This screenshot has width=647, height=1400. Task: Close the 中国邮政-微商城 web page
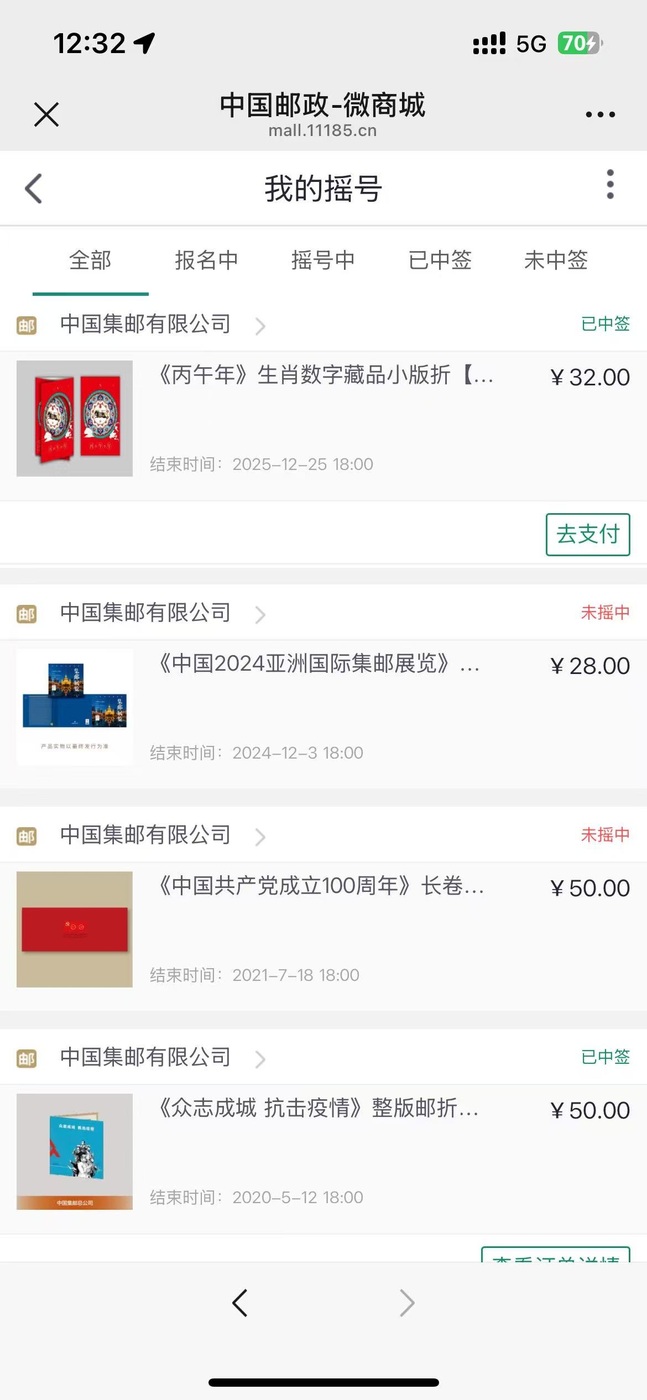pos(46,114)
